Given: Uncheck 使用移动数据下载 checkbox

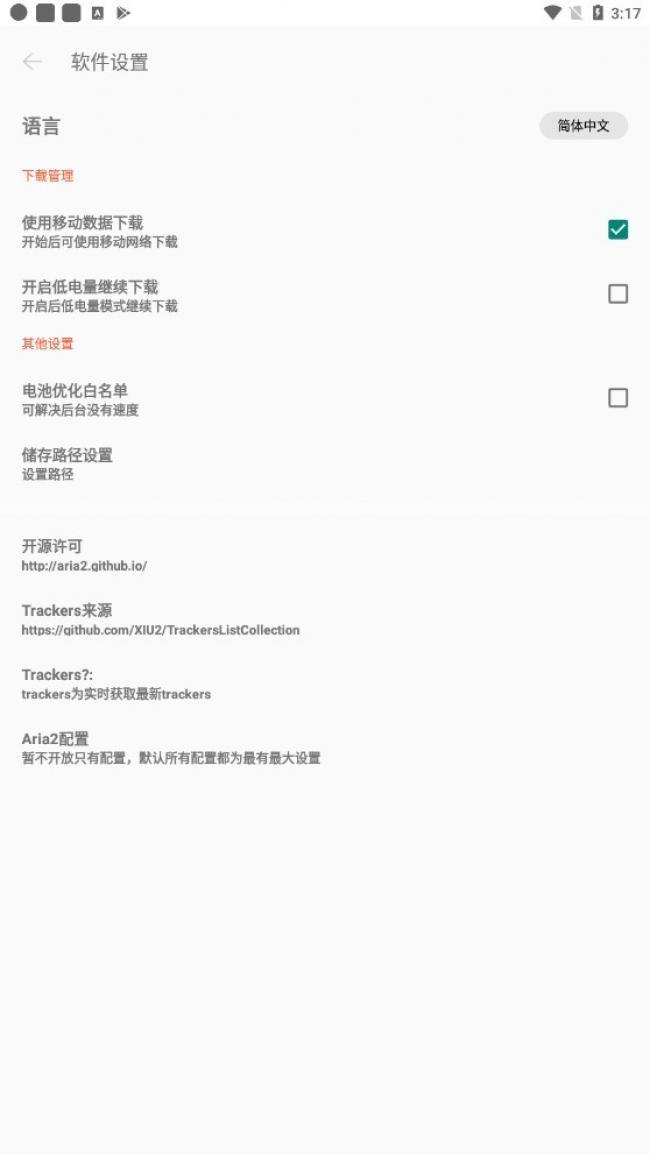Looking at the screenshot, I should click(618, 230).
